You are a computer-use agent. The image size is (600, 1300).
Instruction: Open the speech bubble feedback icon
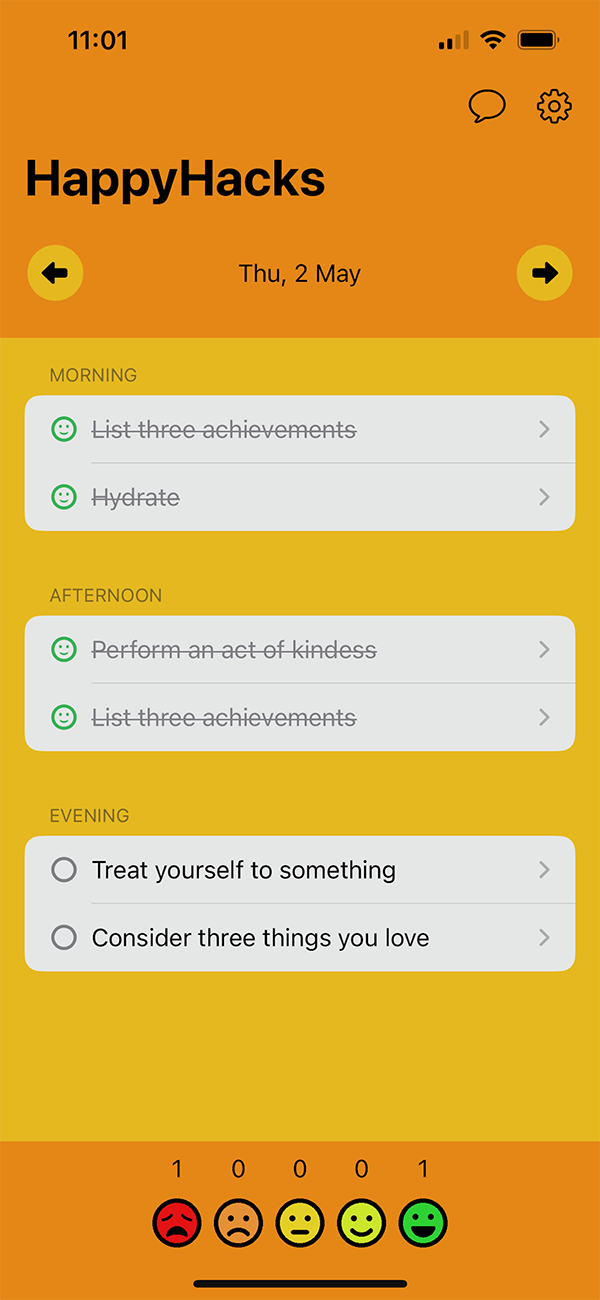pyautogui.click(x=487, y=106)
